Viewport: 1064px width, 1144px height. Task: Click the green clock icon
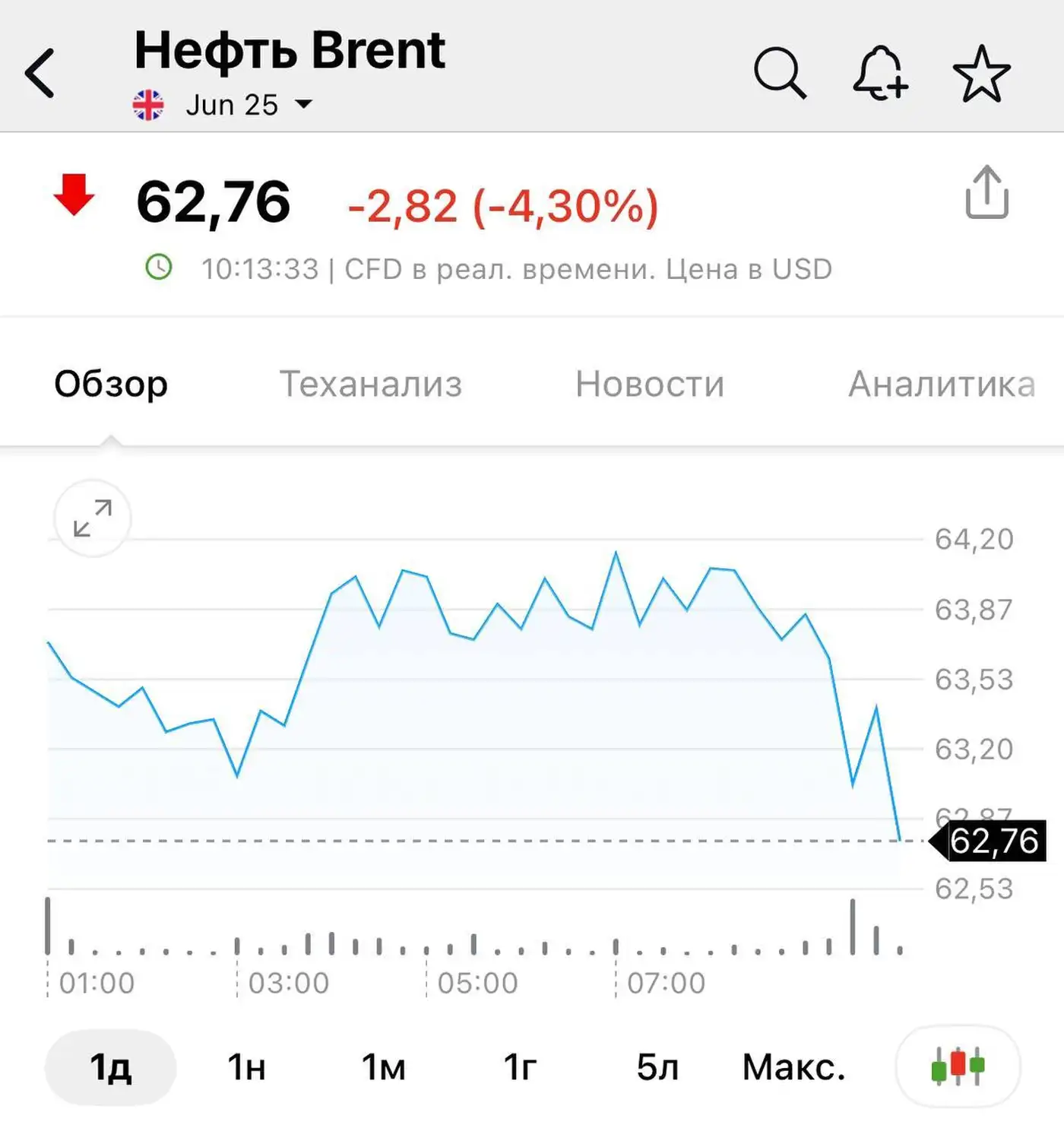[159, 268]
